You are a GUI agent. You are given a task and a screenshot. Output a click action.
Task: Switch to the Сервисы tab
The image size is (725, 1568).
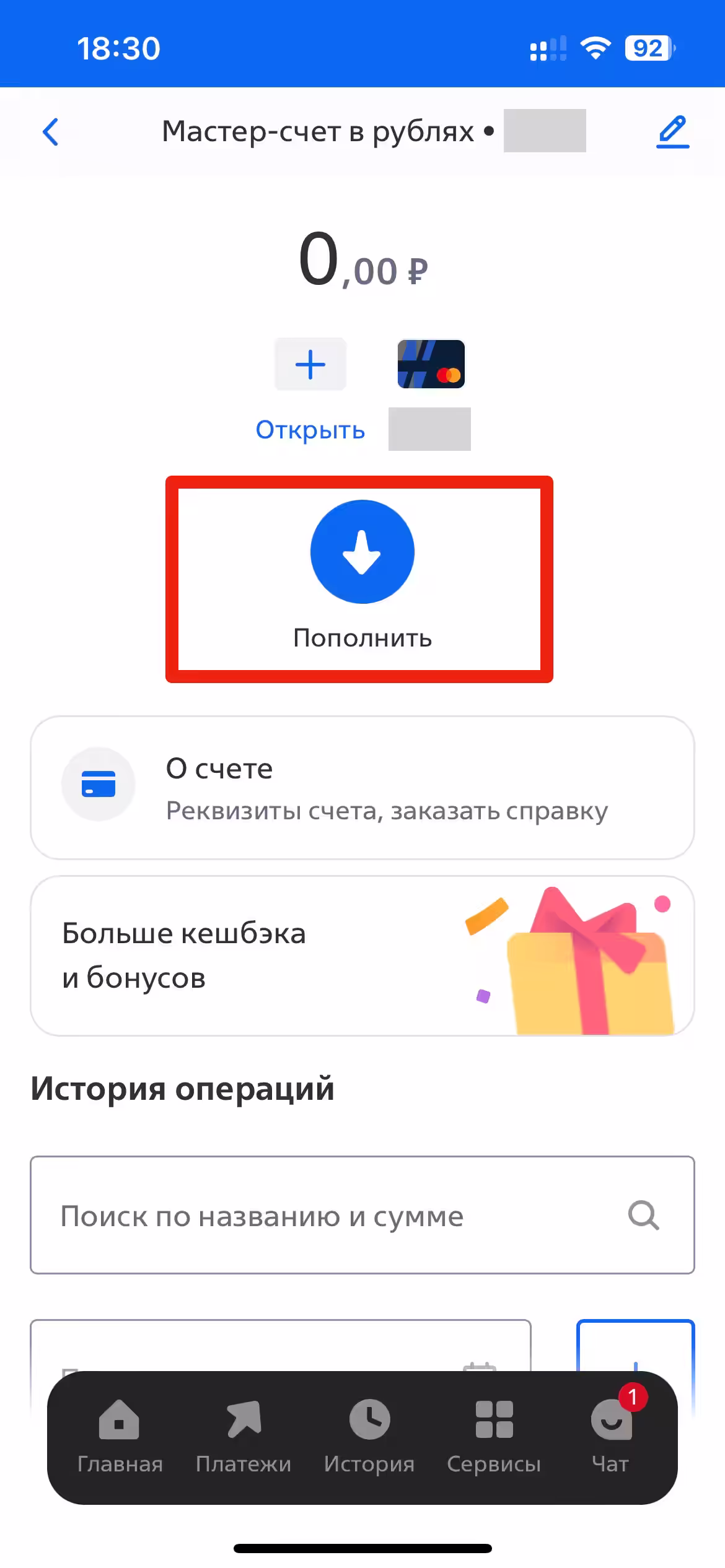pyautogui.click(x=494, y=1437)
